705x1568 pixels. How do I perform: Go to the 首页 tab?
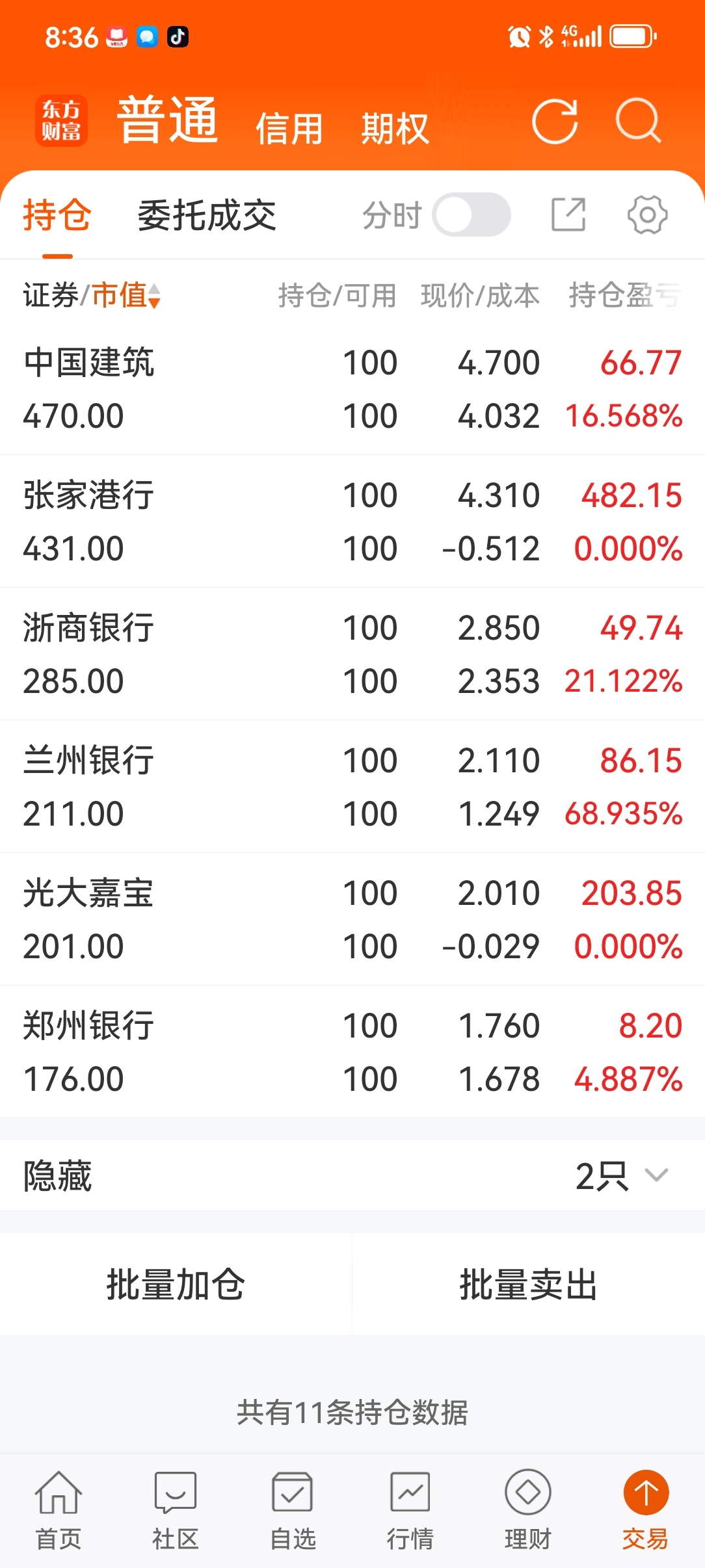(59, 1510)
